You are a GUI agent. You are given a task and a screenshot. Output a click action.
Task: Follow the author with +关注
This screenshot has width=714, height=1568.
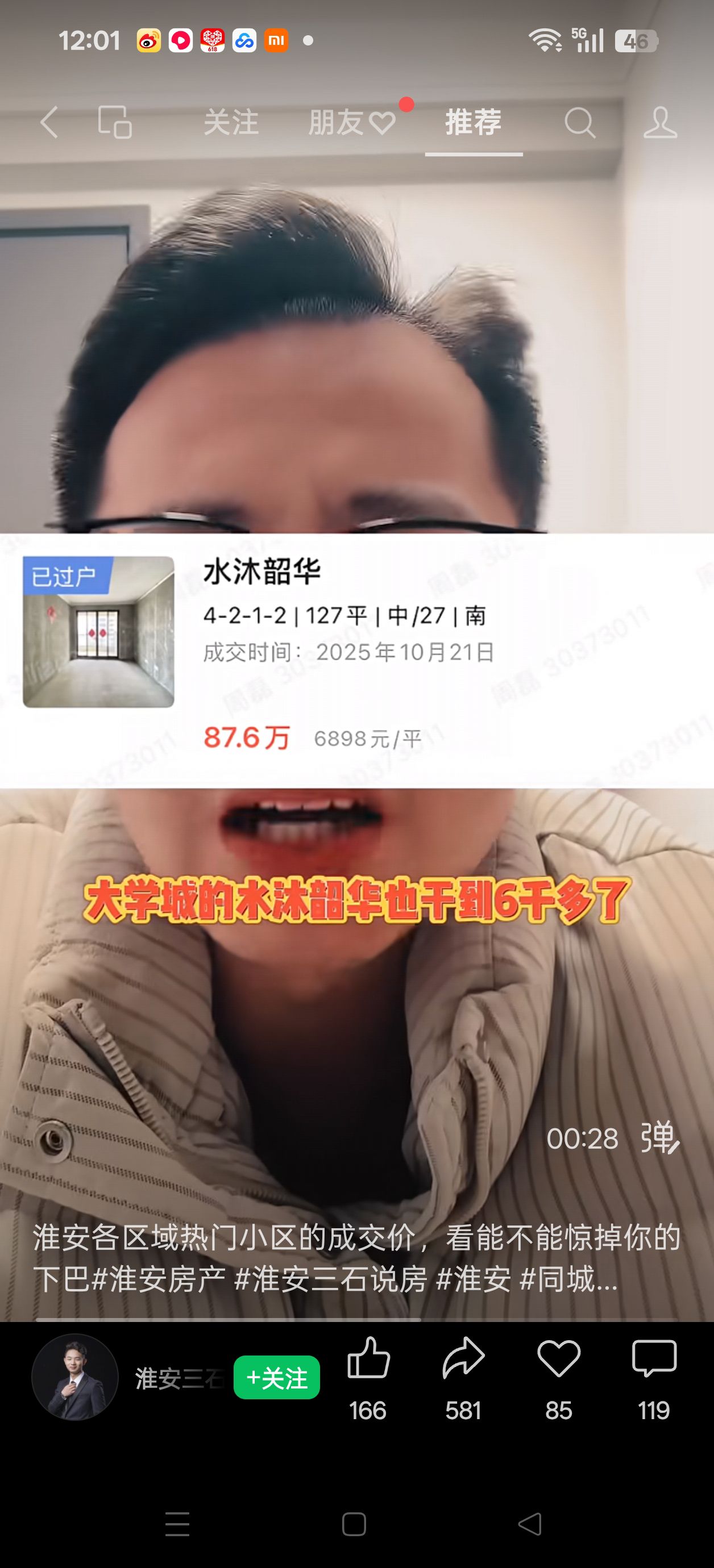(277, 1378)
